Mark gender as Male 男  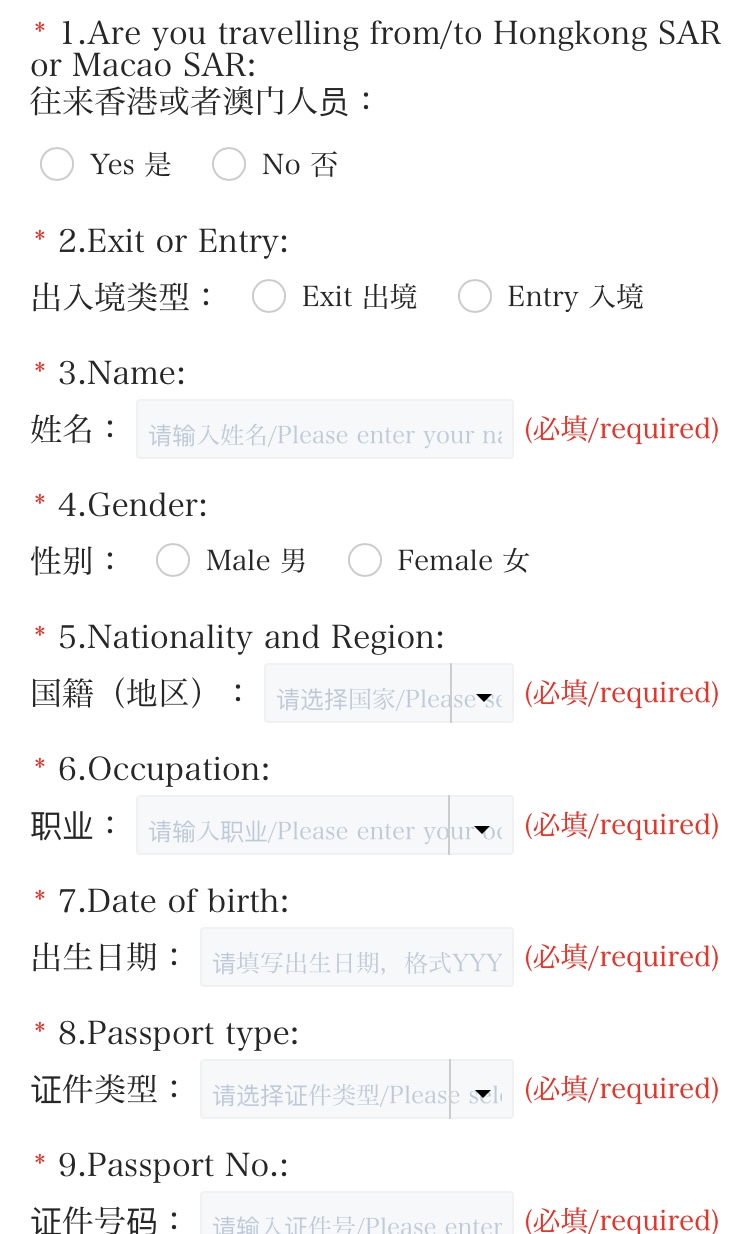tap(173, 560)
